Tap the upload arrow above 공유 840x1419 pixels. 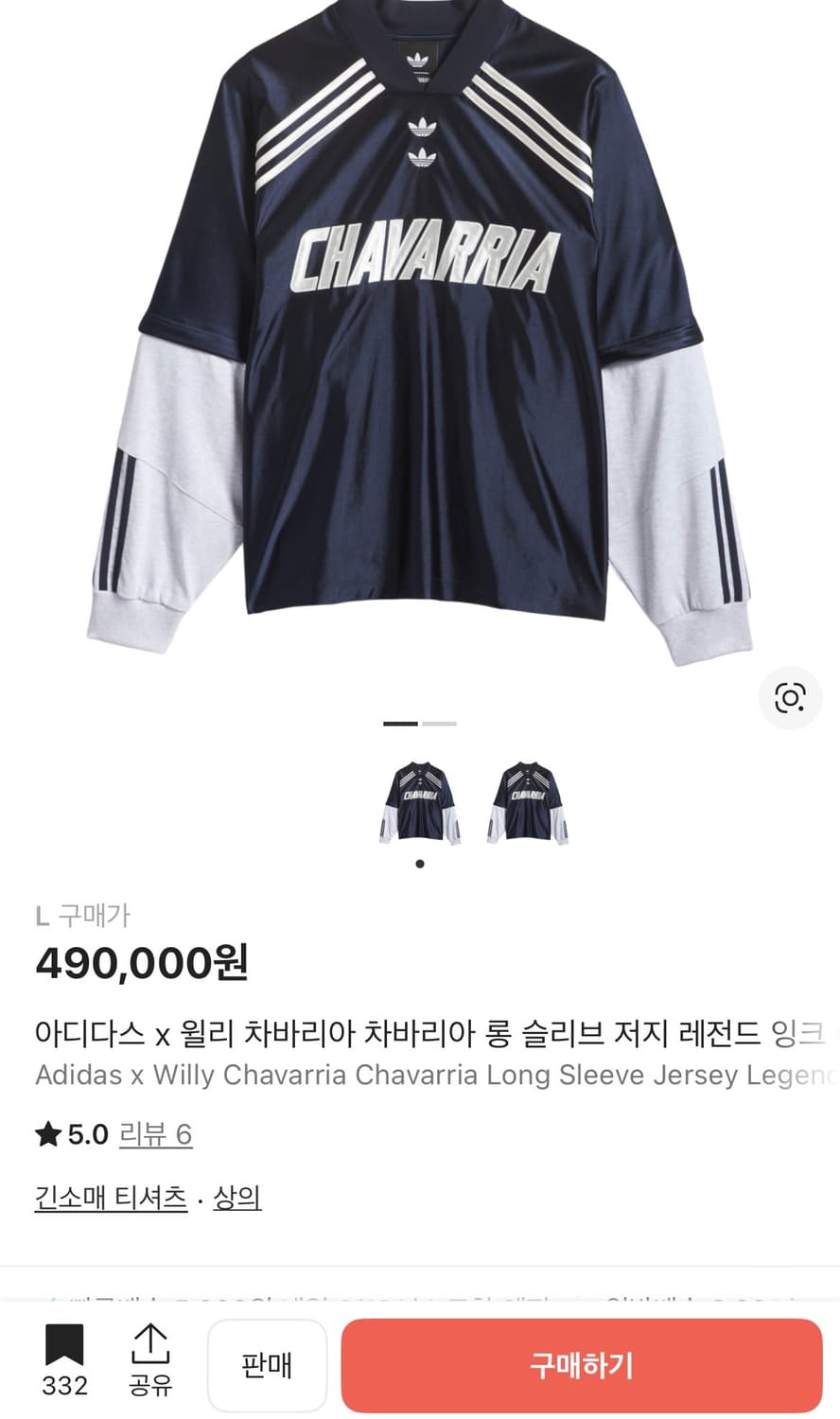tap(149, 1338)
